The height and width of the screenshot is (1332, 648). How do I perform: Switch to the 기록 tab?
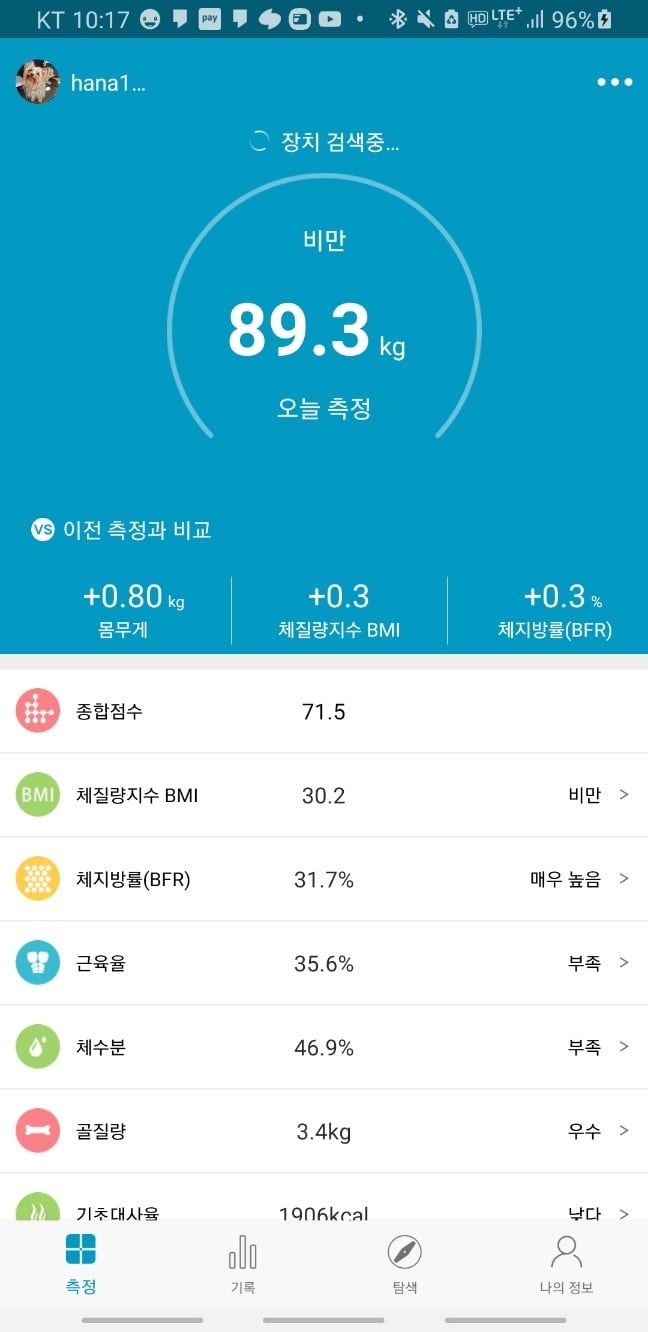[x=243, y=1264]
